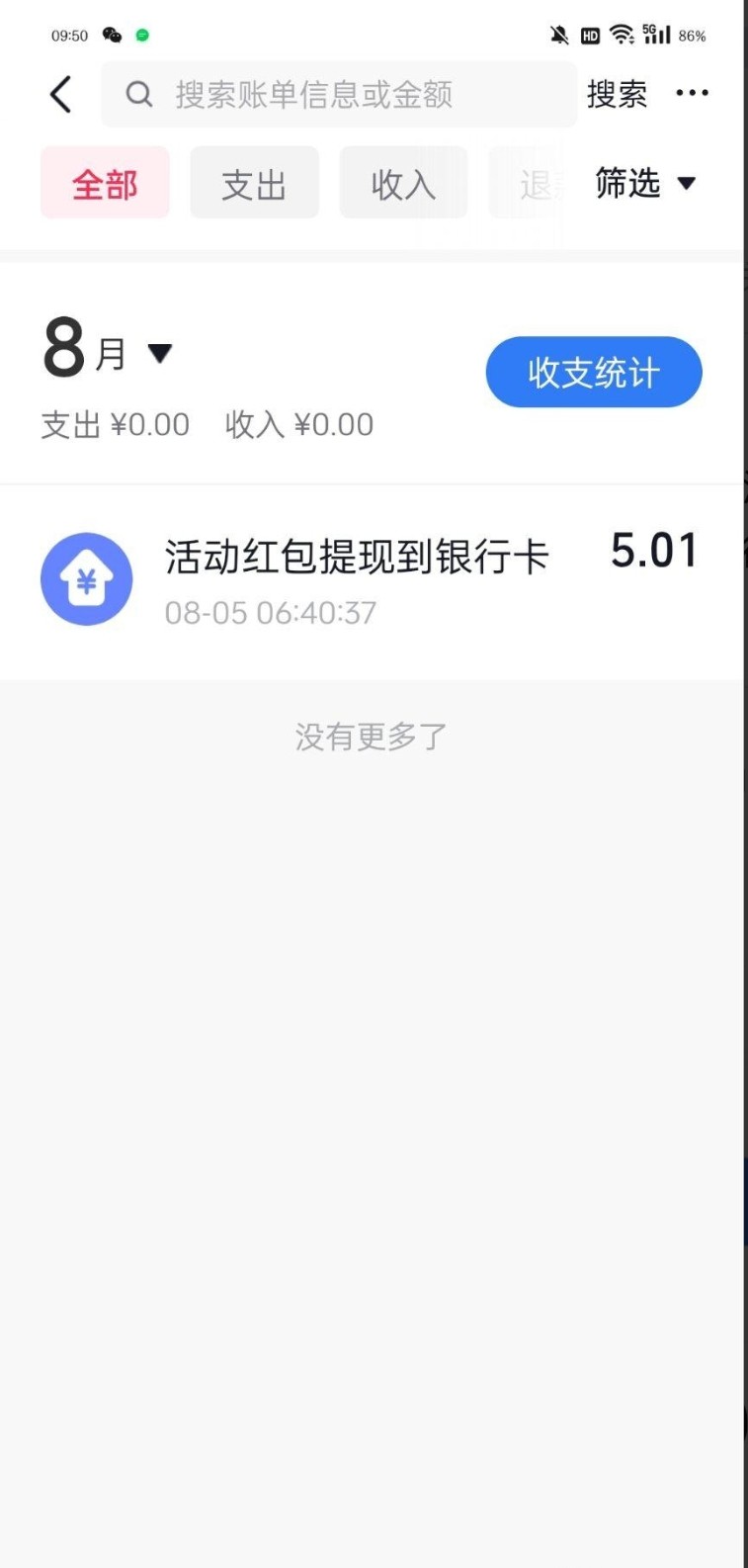Tap the 搜索 button

tap(617, 95)
